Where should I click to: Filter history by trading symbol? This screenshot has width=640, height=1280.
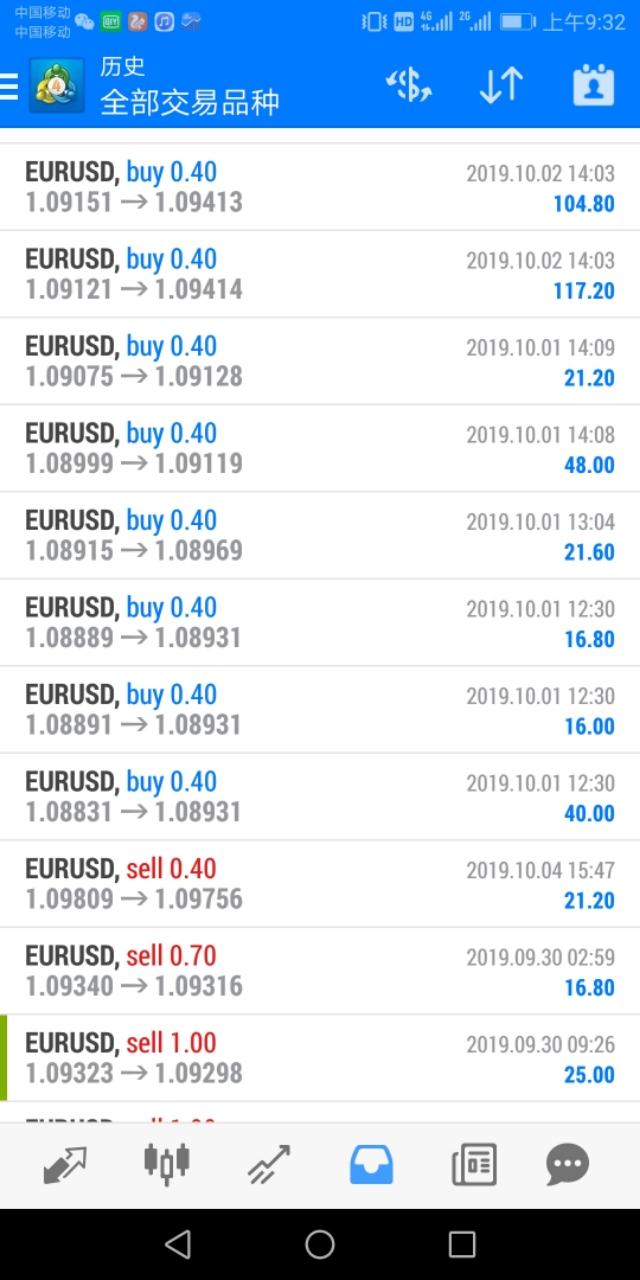click(408, 87)
